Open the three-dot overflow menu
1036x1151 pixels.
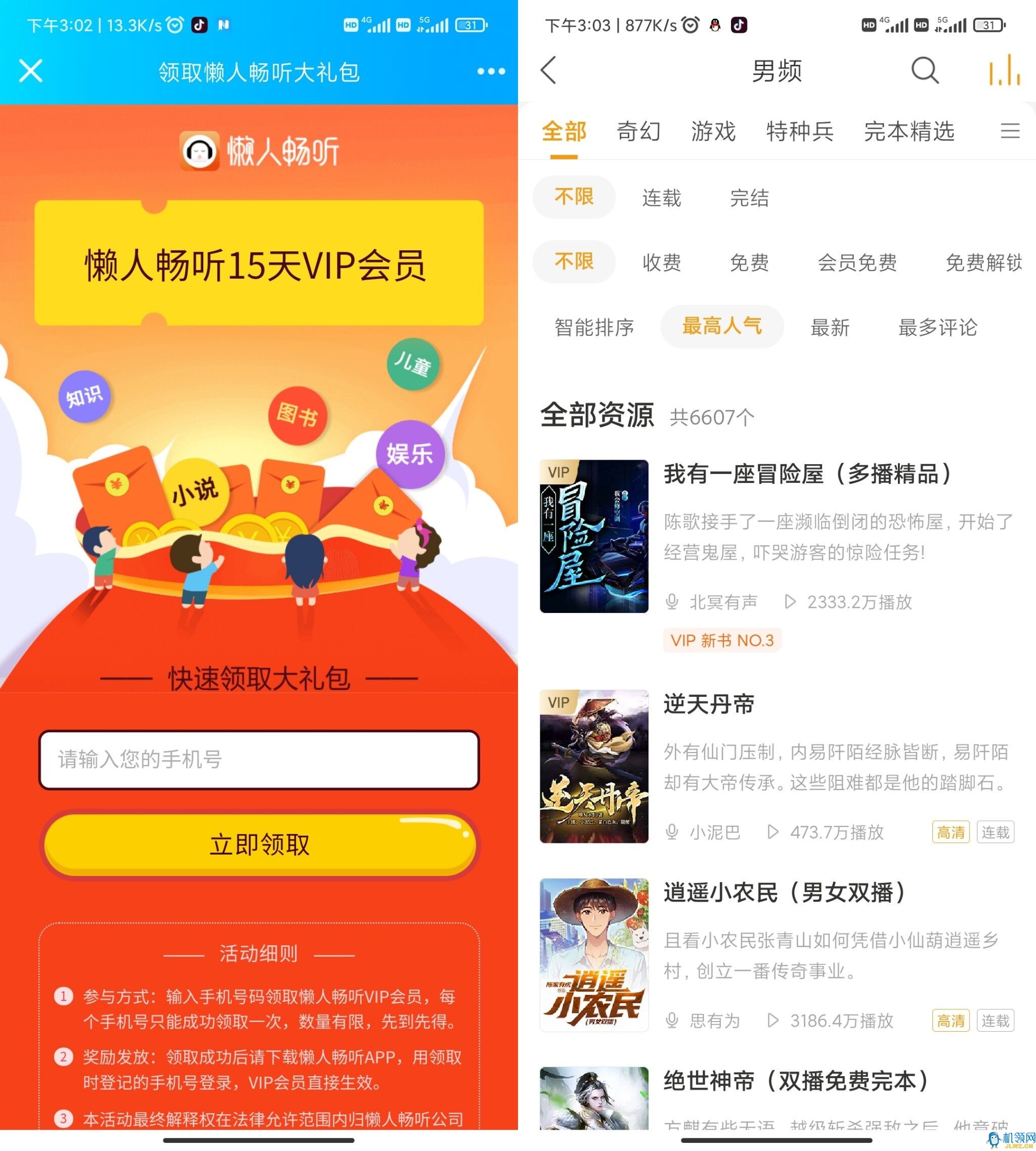pos(491,72)
